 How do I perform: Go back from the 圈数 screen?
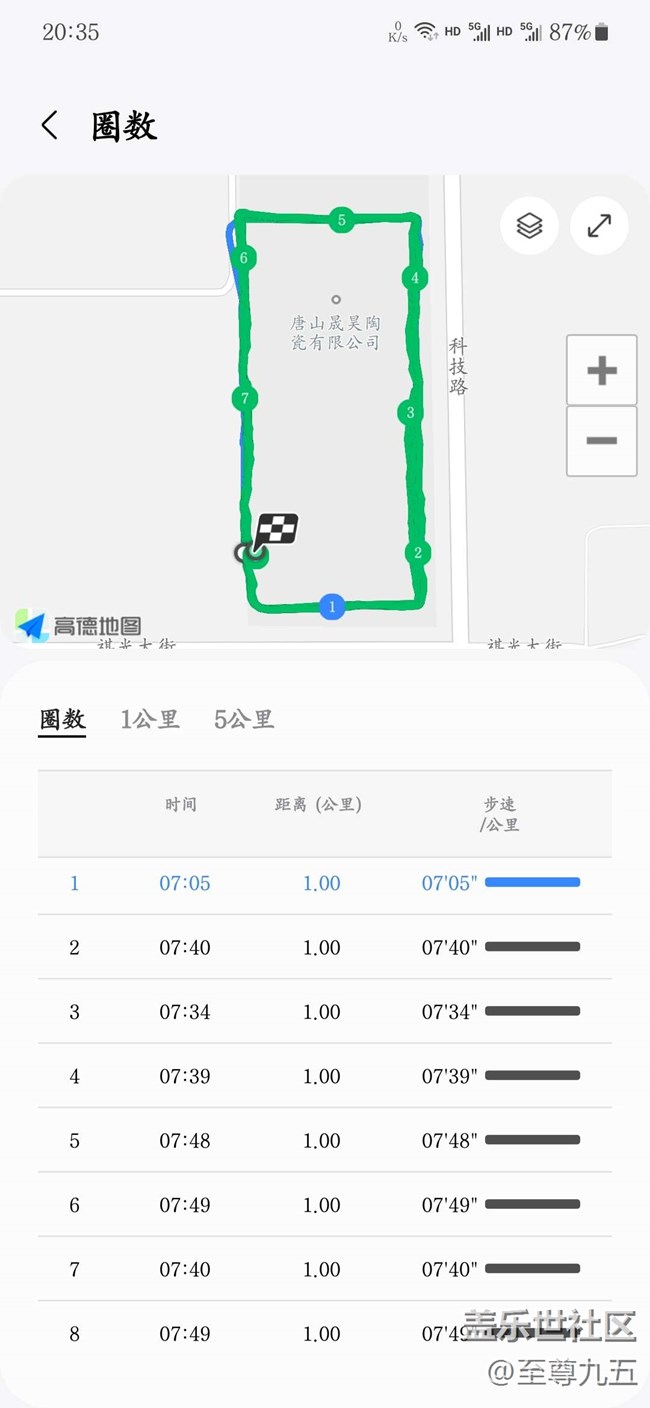coord(50,126)
